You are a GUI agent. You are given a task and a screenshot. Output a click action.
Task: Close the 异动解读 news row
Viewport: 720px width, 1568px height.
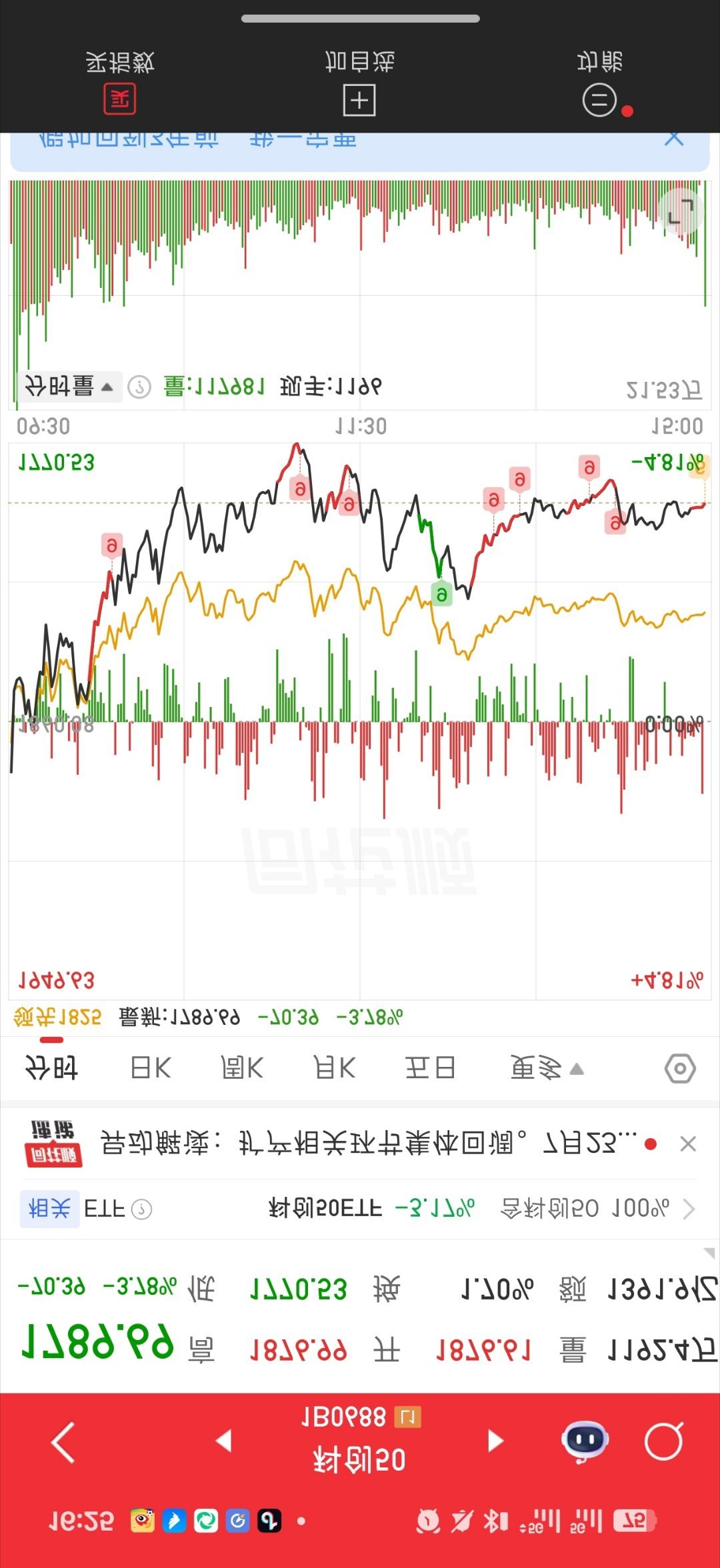click(x=688, y=1144)
